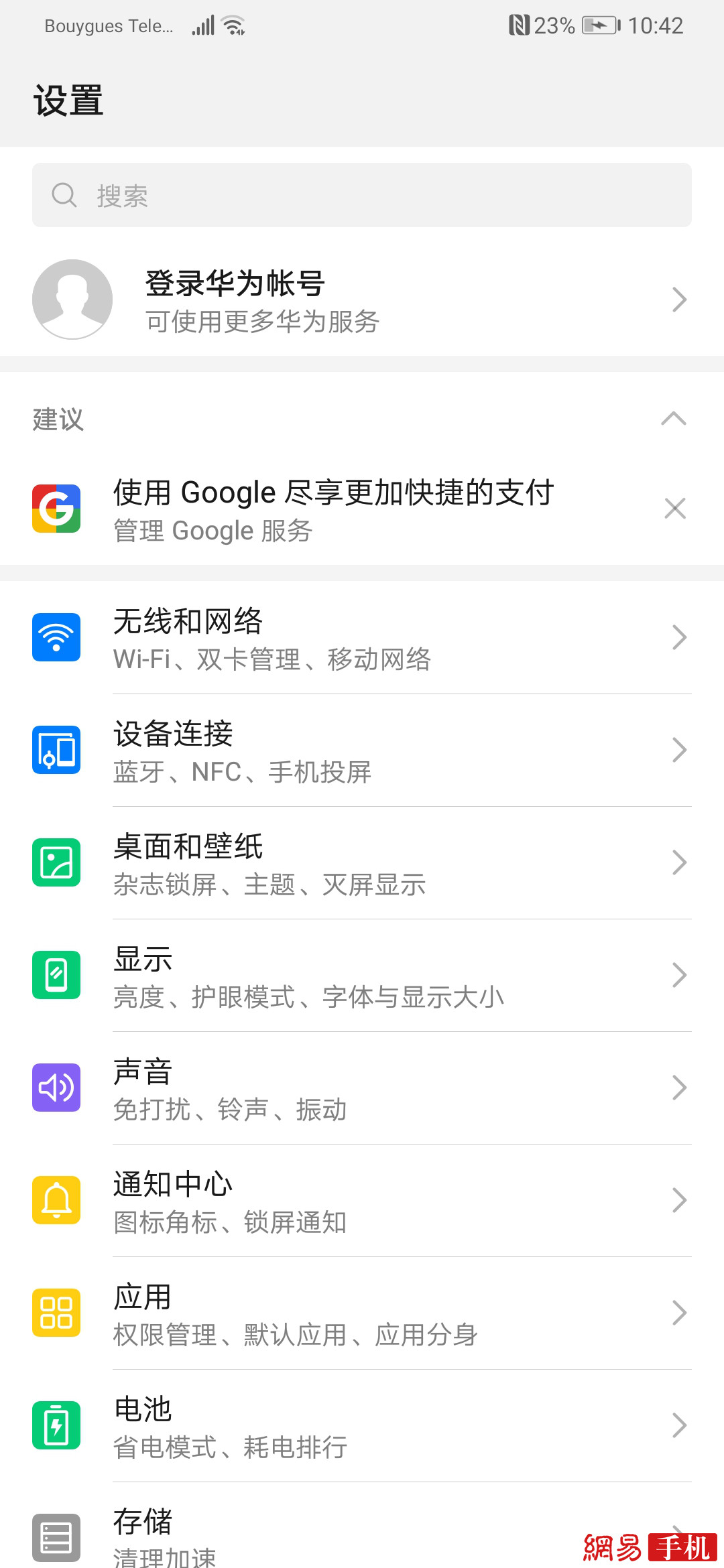Image resolution: width=724 pixels, height=1568 pixels.
Task: Open 桌面和壁纸 settings
Action: click(x=362, y=862)
